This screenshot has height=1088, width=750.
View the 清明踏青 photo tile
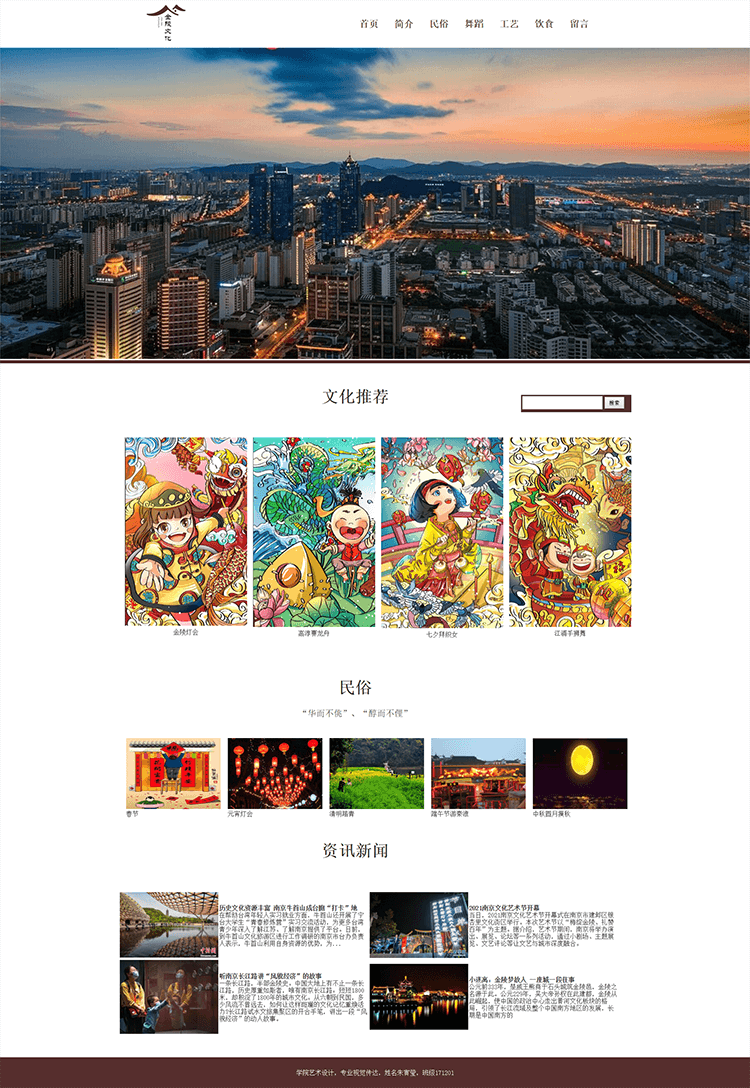click(377, 773)
